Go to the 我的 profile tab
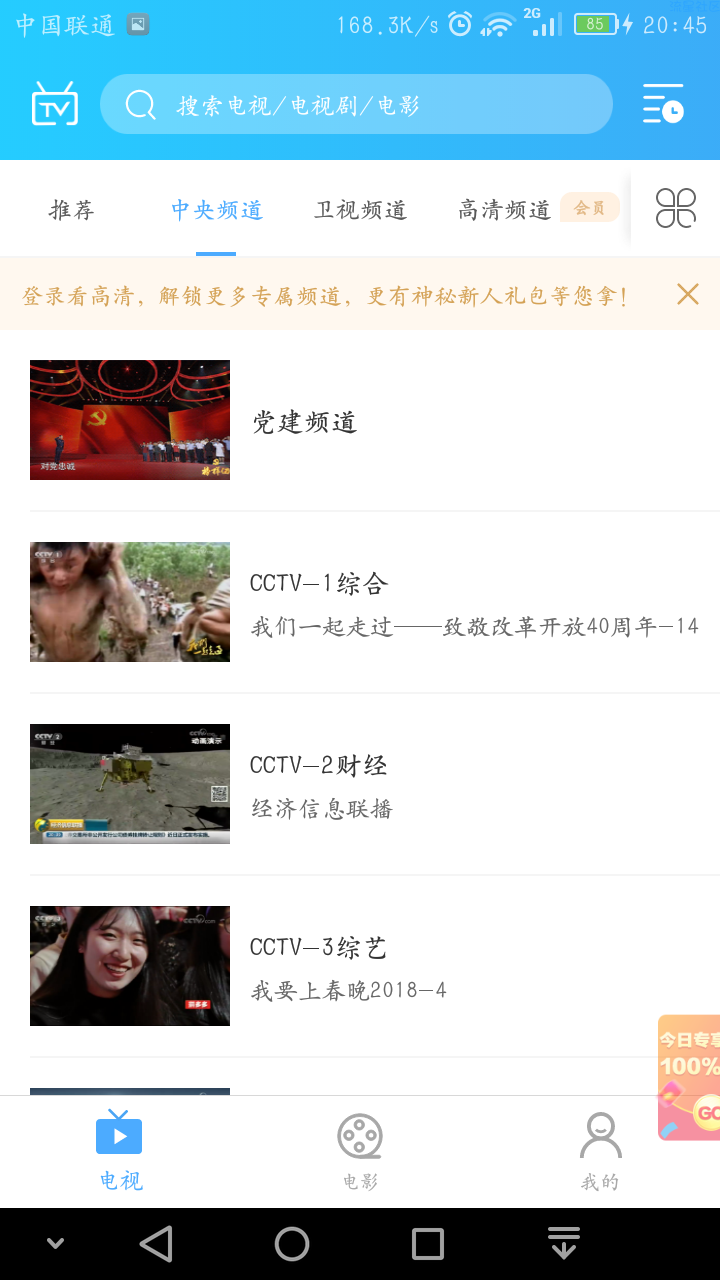This screenshot has width=720, height=1280. coord(600,1152)
